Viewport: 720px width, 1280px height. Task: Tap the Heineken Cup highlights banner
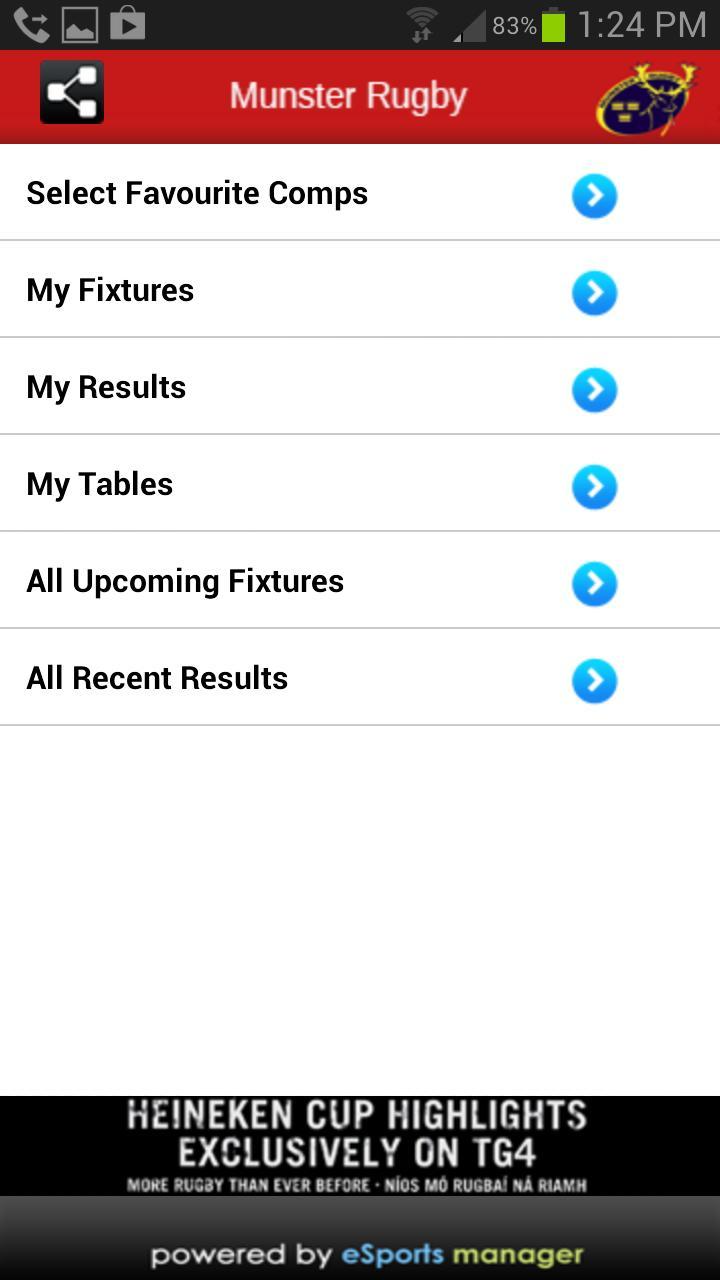tap(360, 1146)
